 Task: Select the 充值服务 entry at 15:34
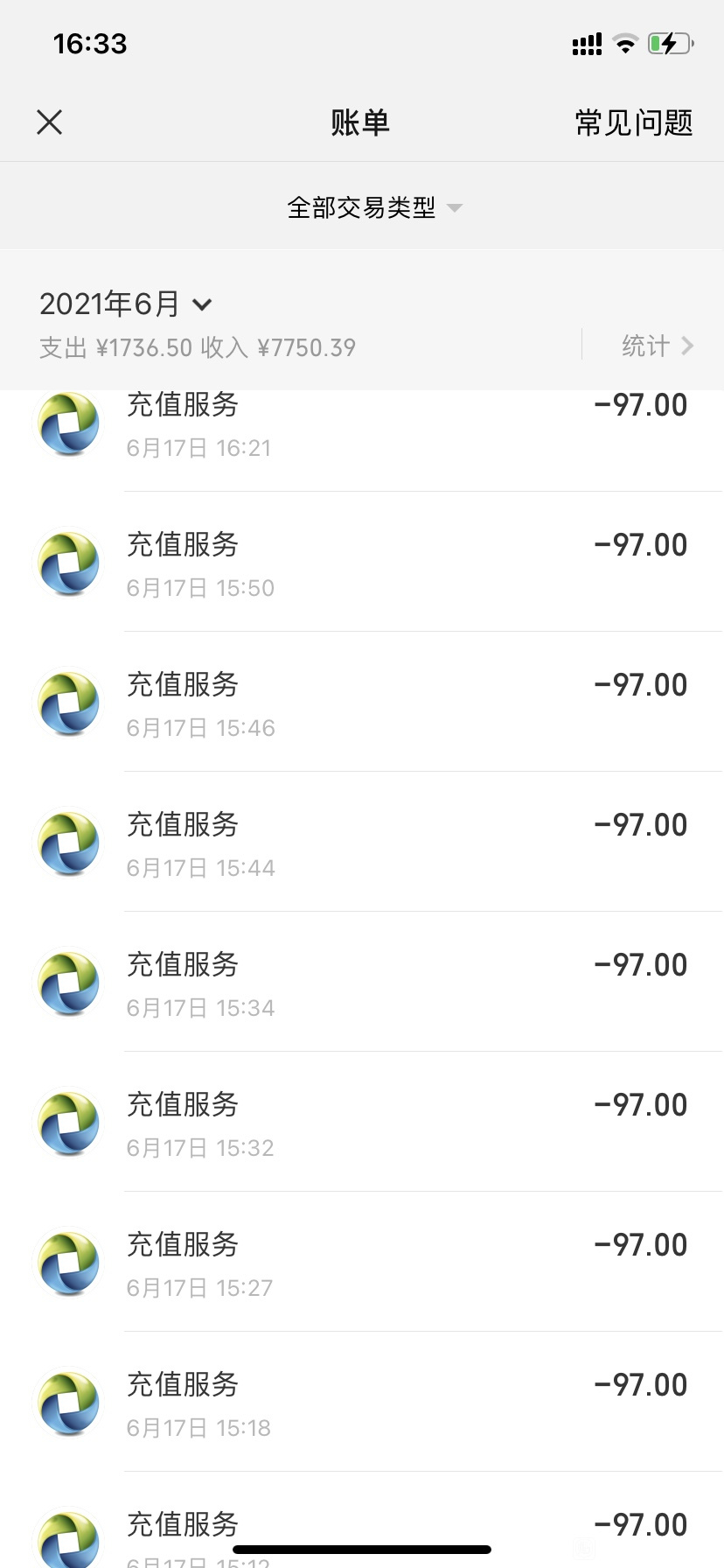[362, 982]
